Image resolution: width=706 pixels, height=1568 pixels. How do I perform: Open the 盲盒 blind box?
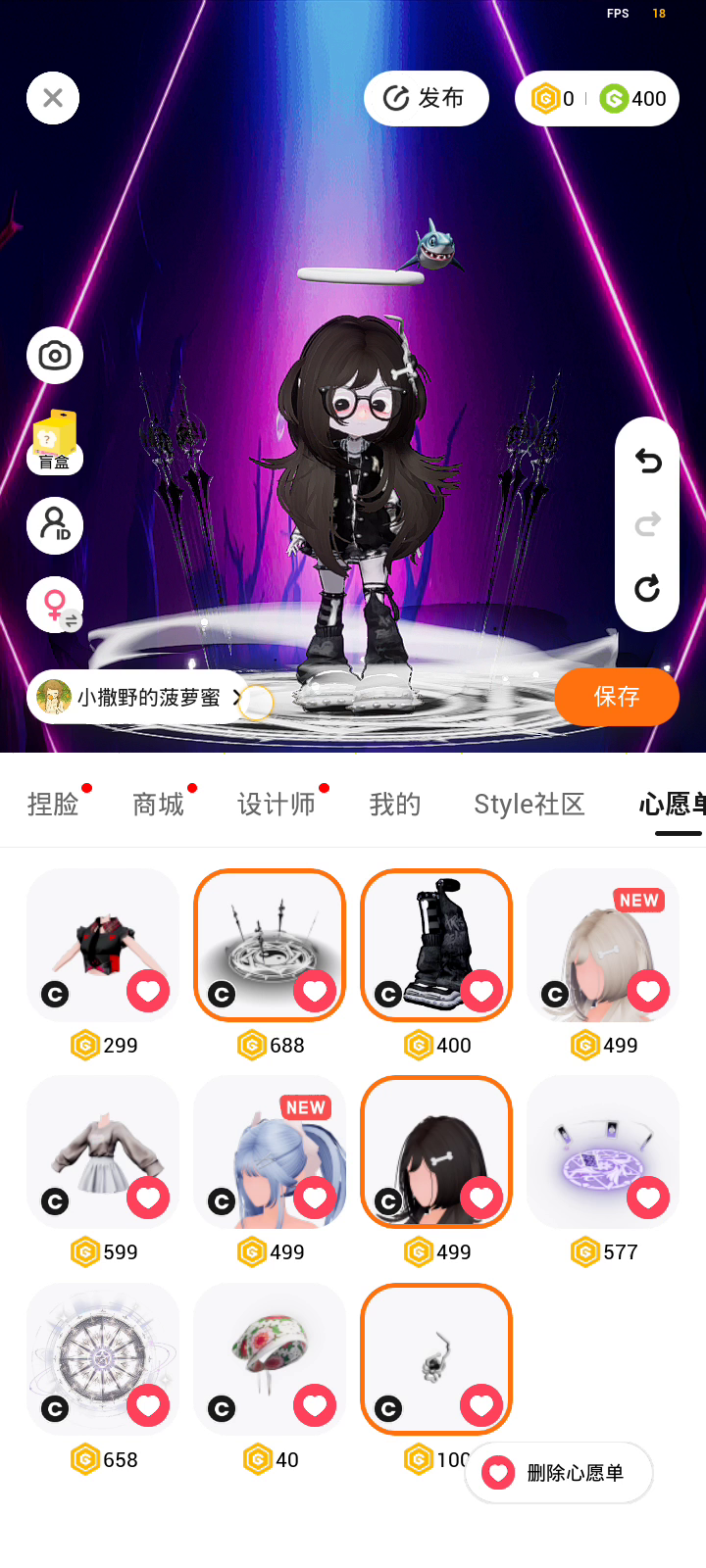pyautogui.click(x=55, y=443)
